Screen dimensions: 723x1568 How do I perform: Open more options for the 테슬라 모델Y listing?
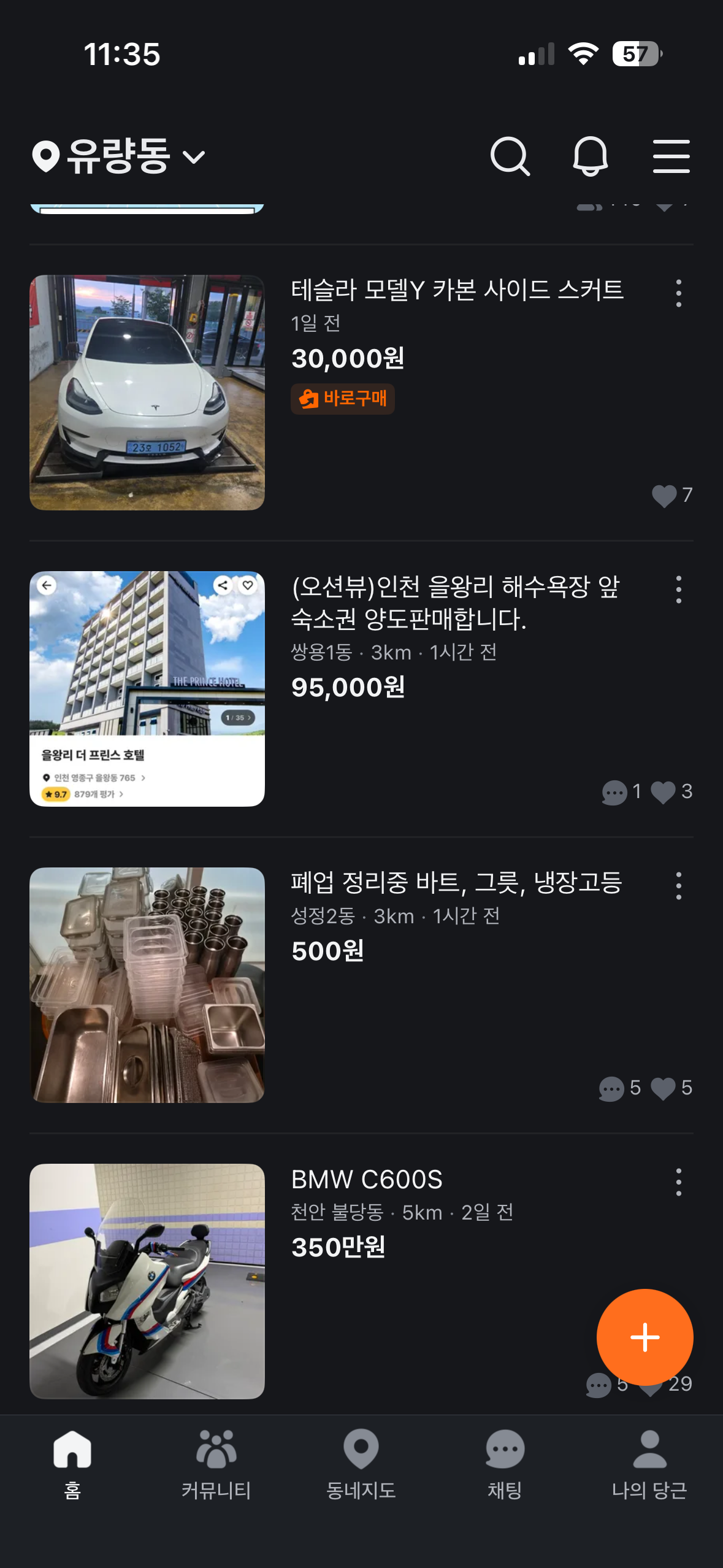click(678, 293)
